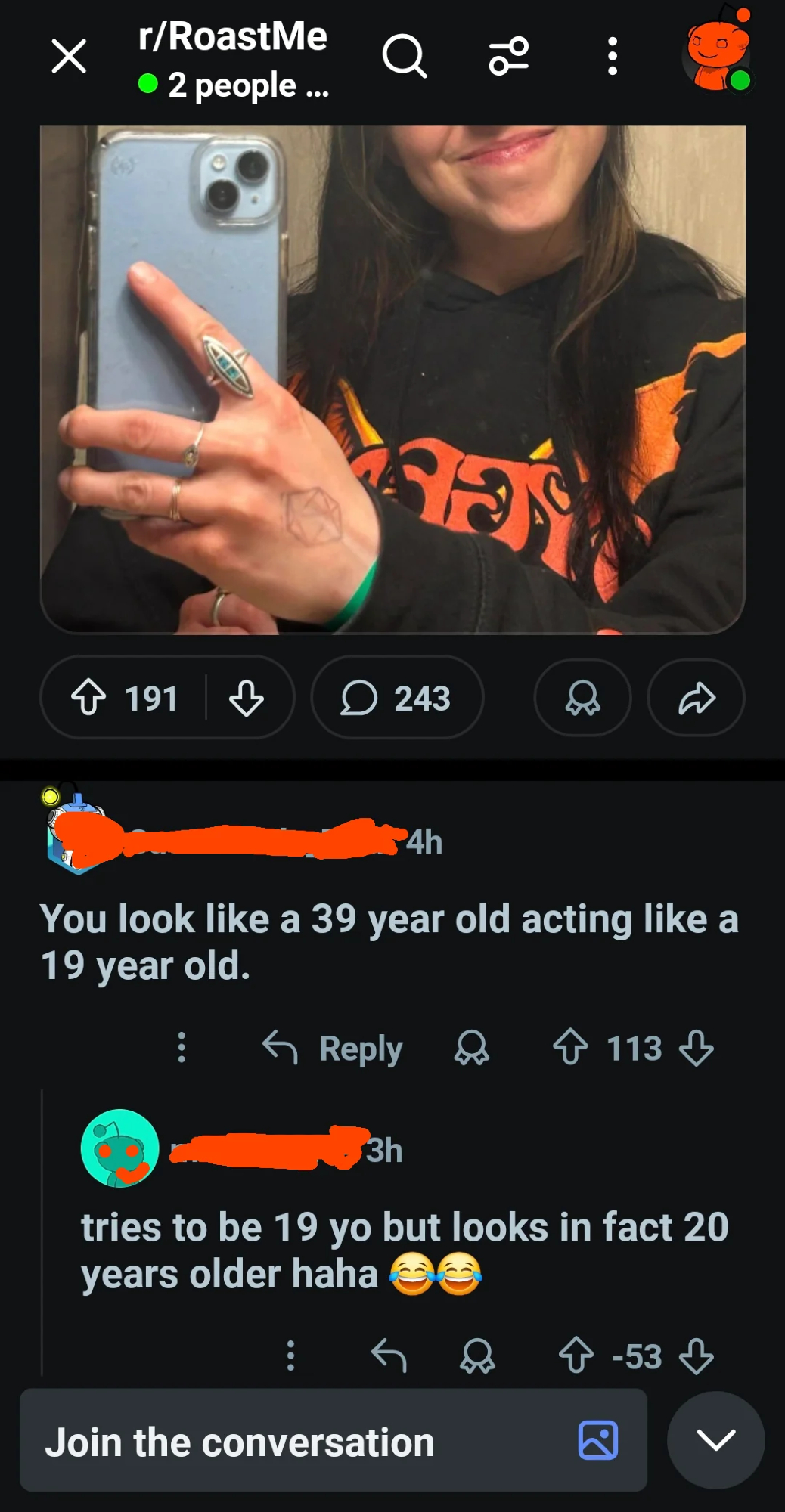Upvote the comment with 113 votes
The height and width of the screenshot is (1512, 785).
[x=571, y=1049]
